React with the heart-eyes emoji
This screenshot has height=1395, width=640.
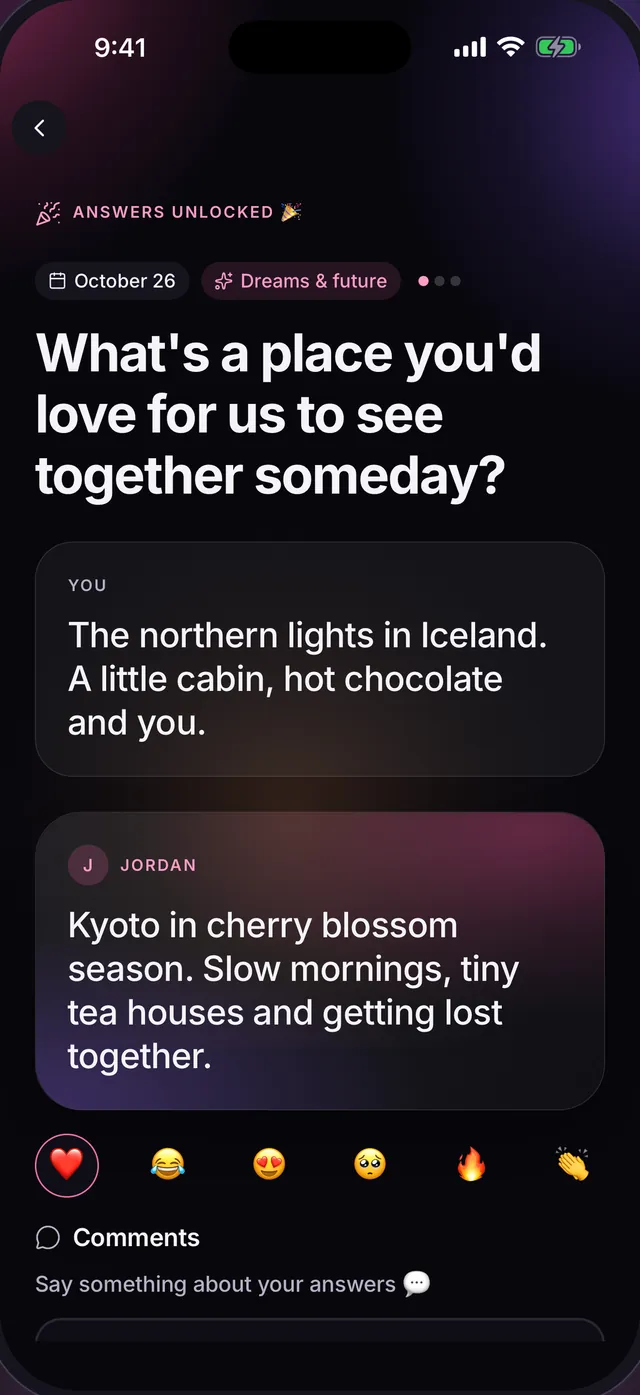[269, 1164]
